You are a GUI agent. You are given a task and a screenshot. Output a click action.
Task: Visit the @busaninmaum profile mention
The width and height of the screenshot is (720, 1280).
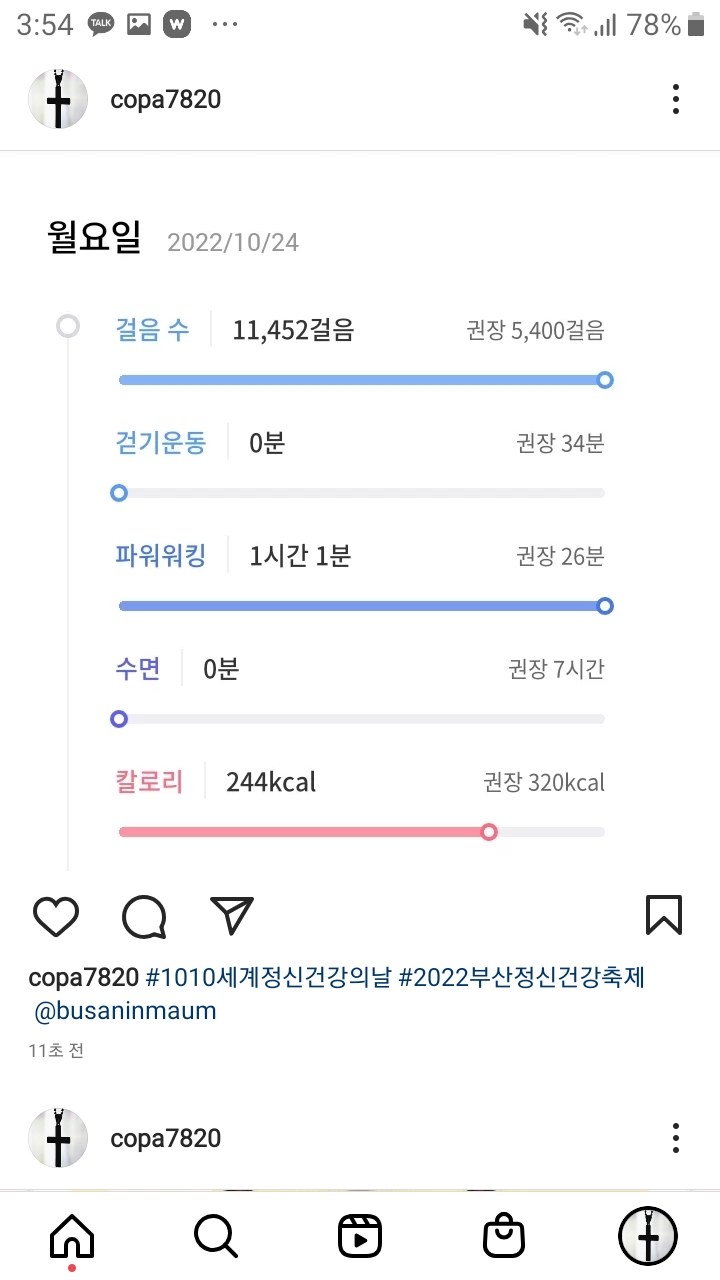125,1010
